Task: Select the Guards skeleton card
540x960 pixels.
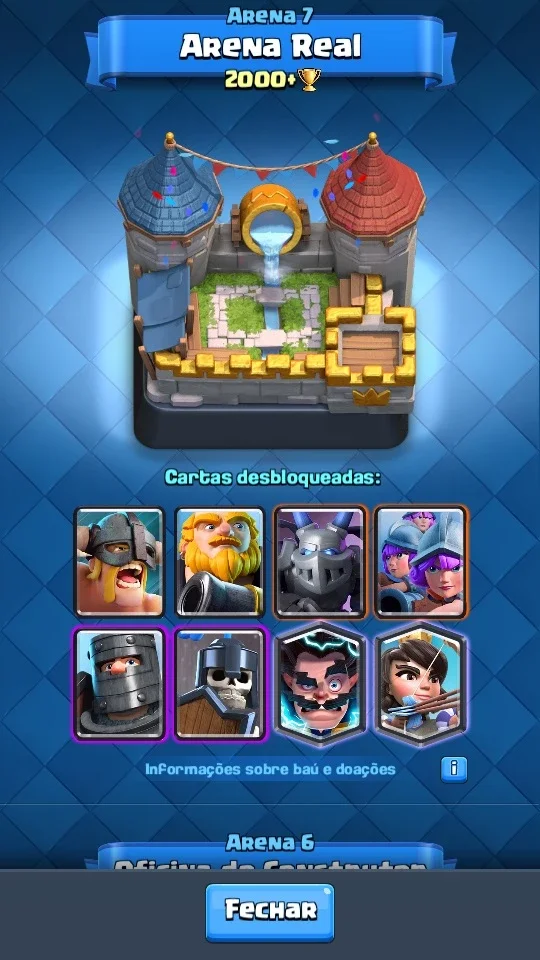Action: 220,684
